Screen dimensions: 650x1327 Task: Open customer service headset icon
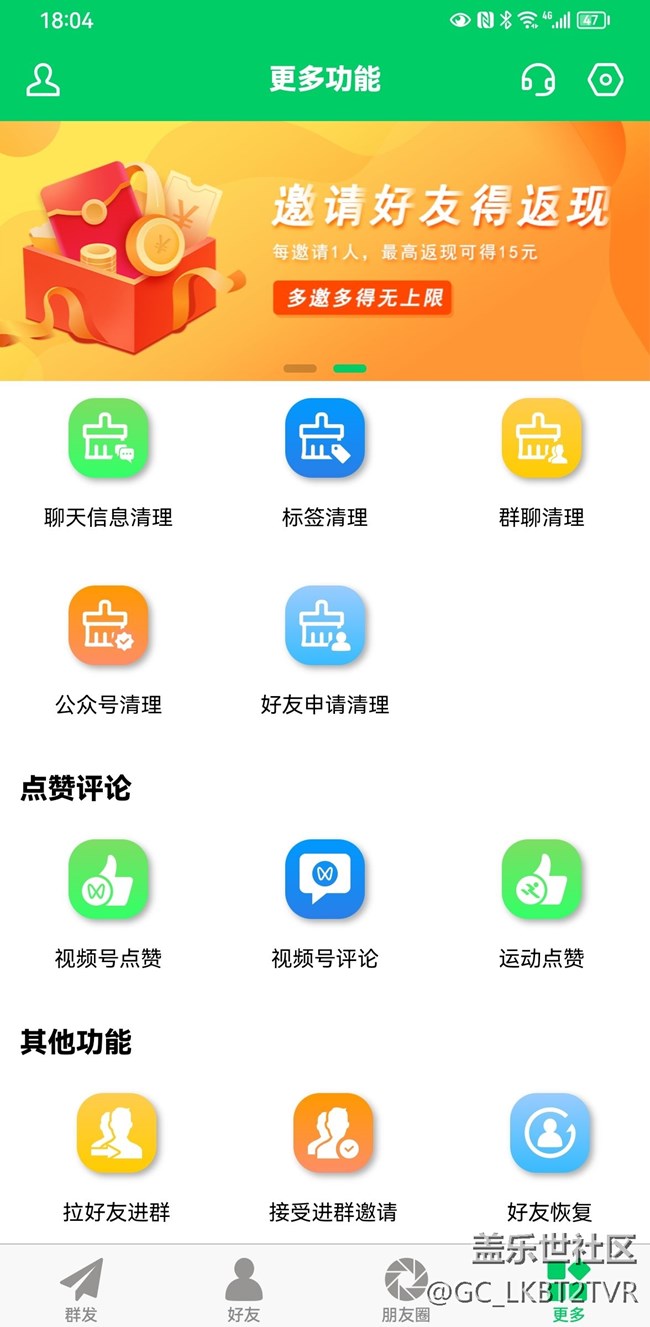(x=538, y=79)
